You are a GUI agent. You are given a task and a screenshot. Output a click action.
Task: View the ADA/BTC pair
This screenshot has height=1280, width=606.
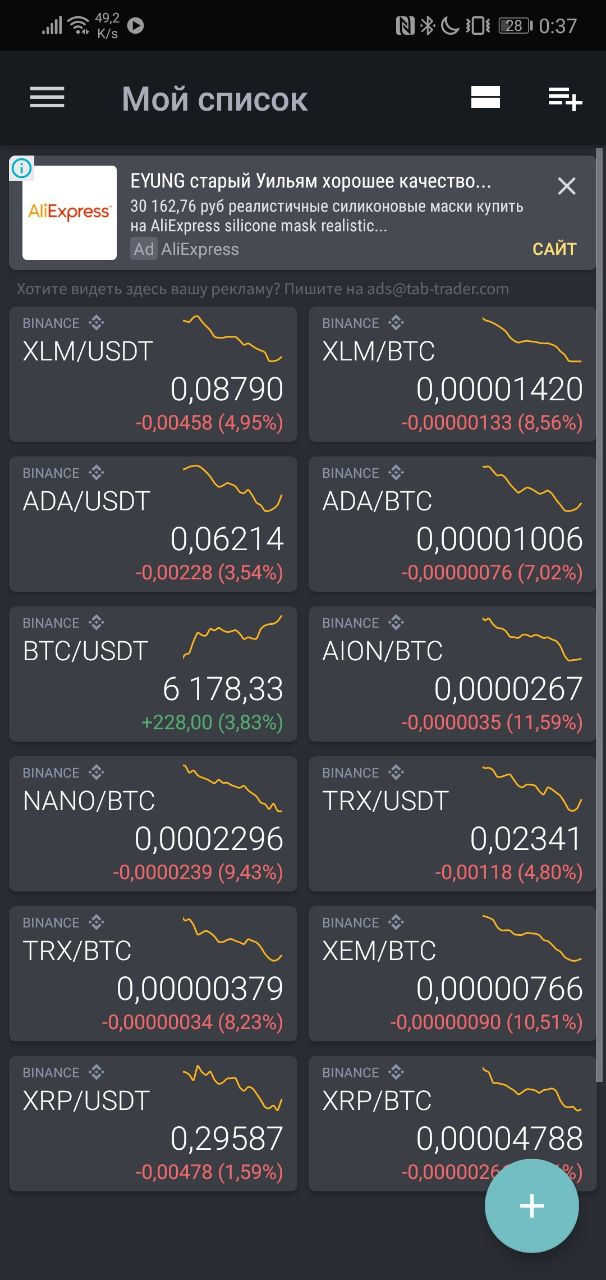[x=453, y=524]
